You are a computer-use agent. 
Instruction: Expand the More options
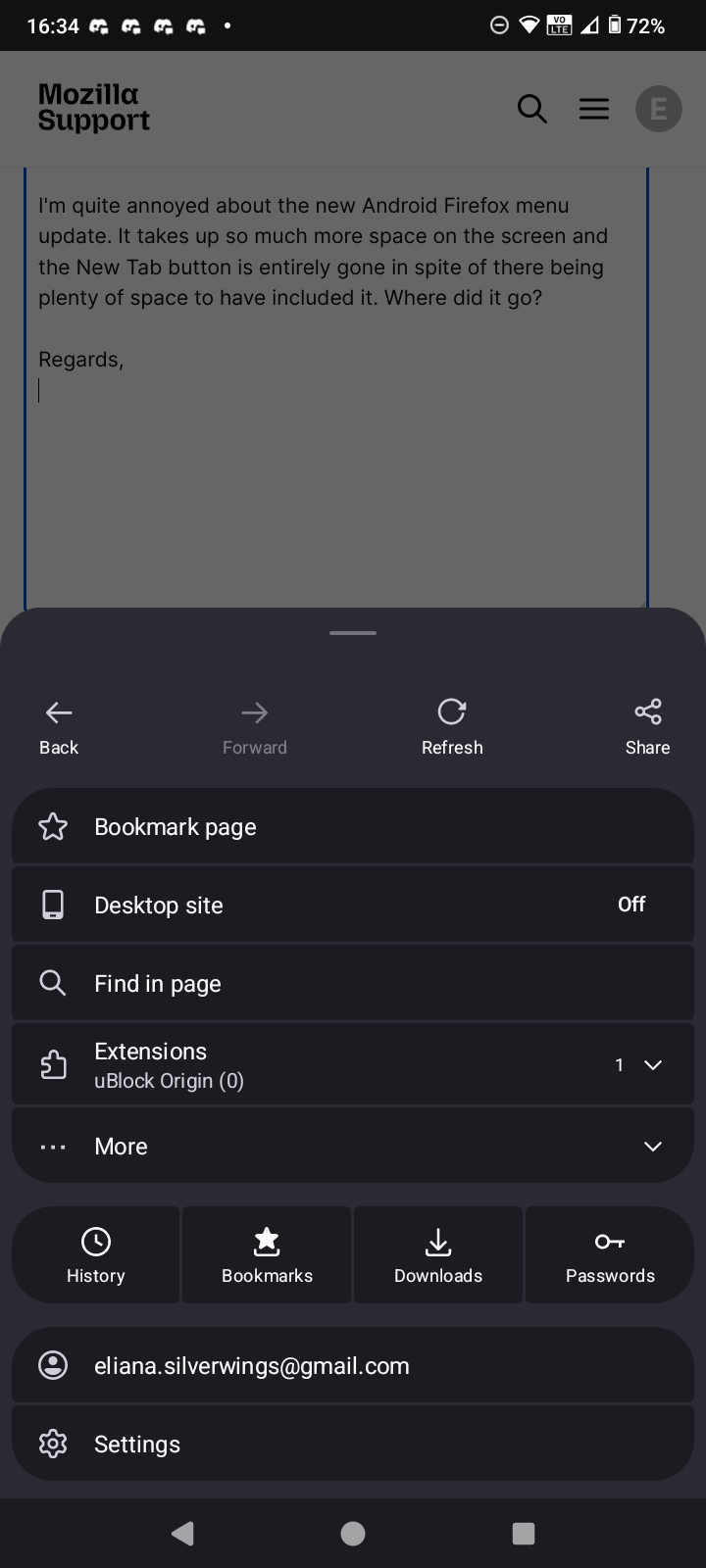pyautogui.click(x=353, y=1147)
